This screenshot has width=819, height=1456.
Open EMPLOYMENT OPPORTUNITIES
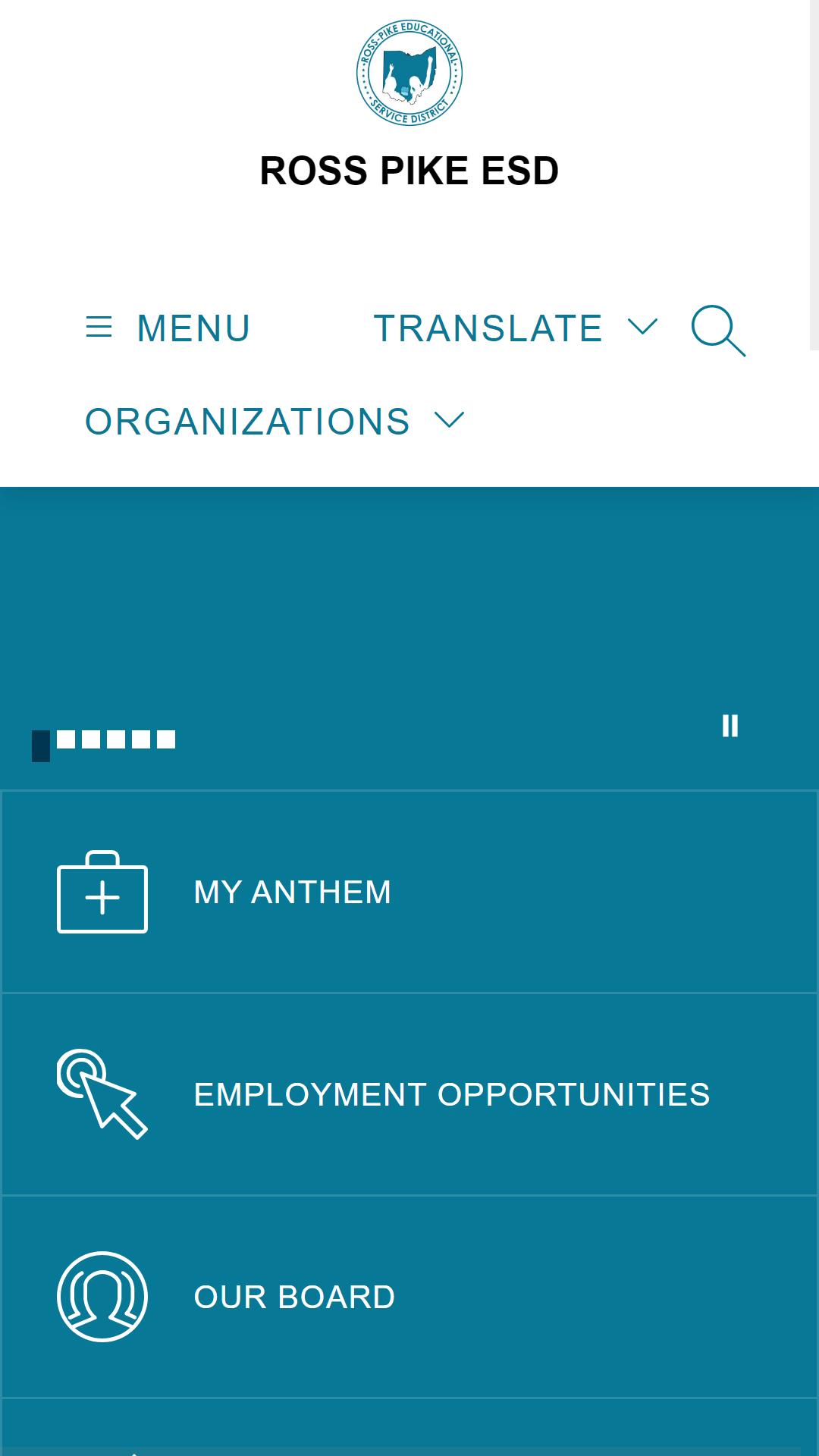coord(409,1094)
